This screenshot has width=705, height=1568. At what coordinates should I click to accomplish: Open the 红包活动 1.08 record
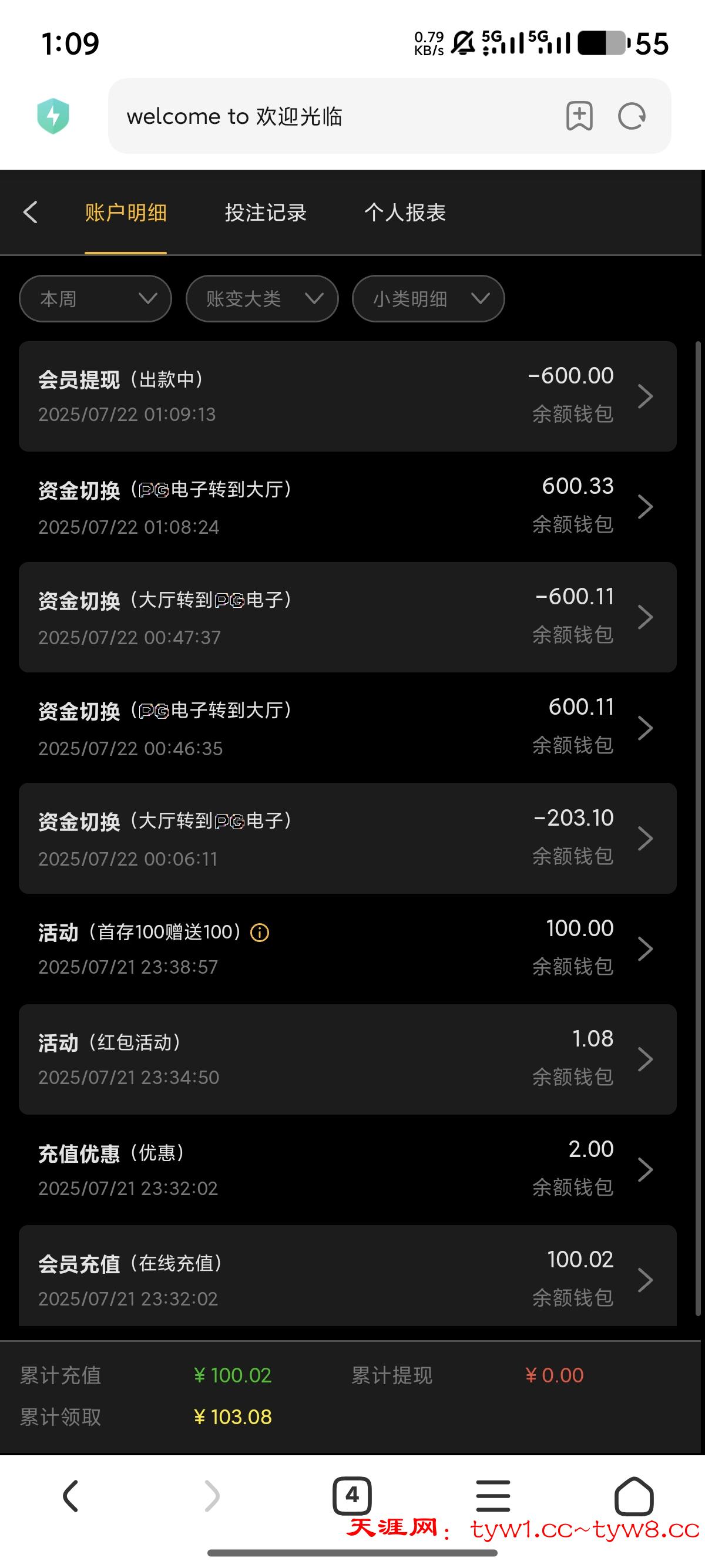click(347, 1059)
